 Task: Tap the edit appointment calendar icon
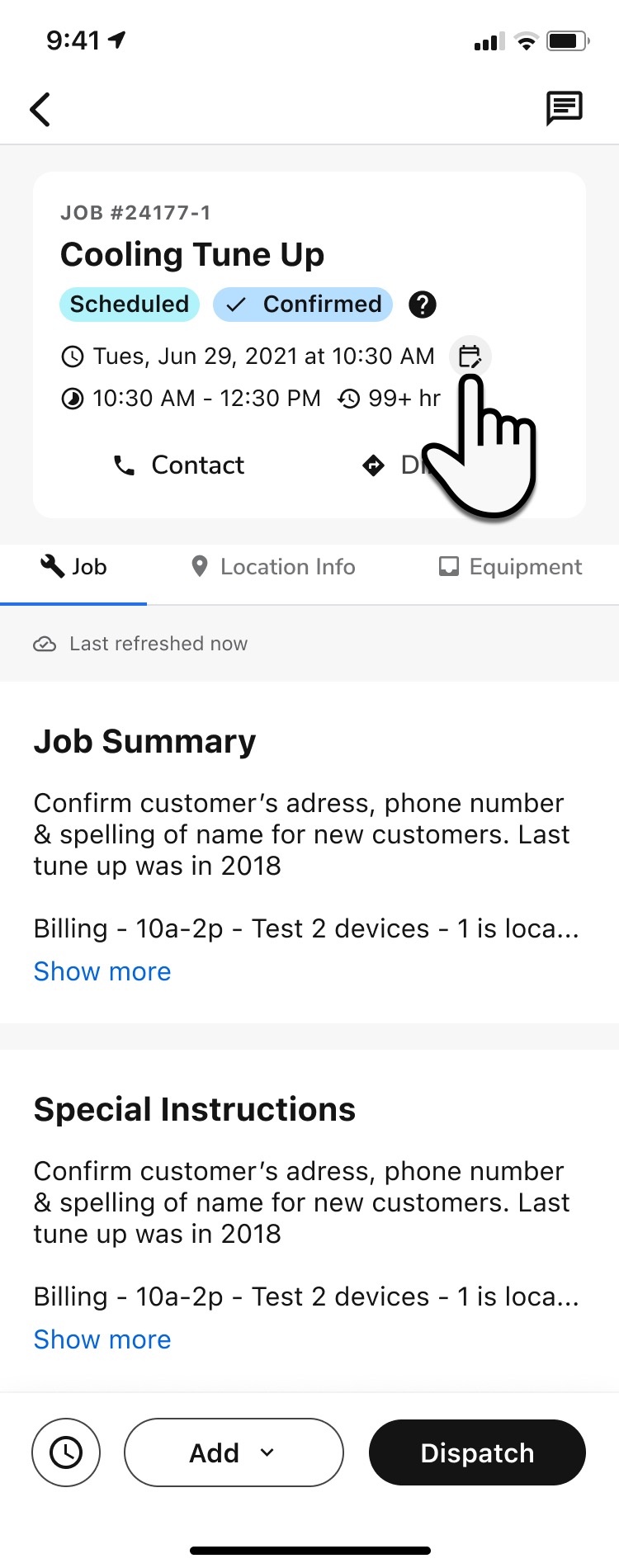(x=470, y=357)
